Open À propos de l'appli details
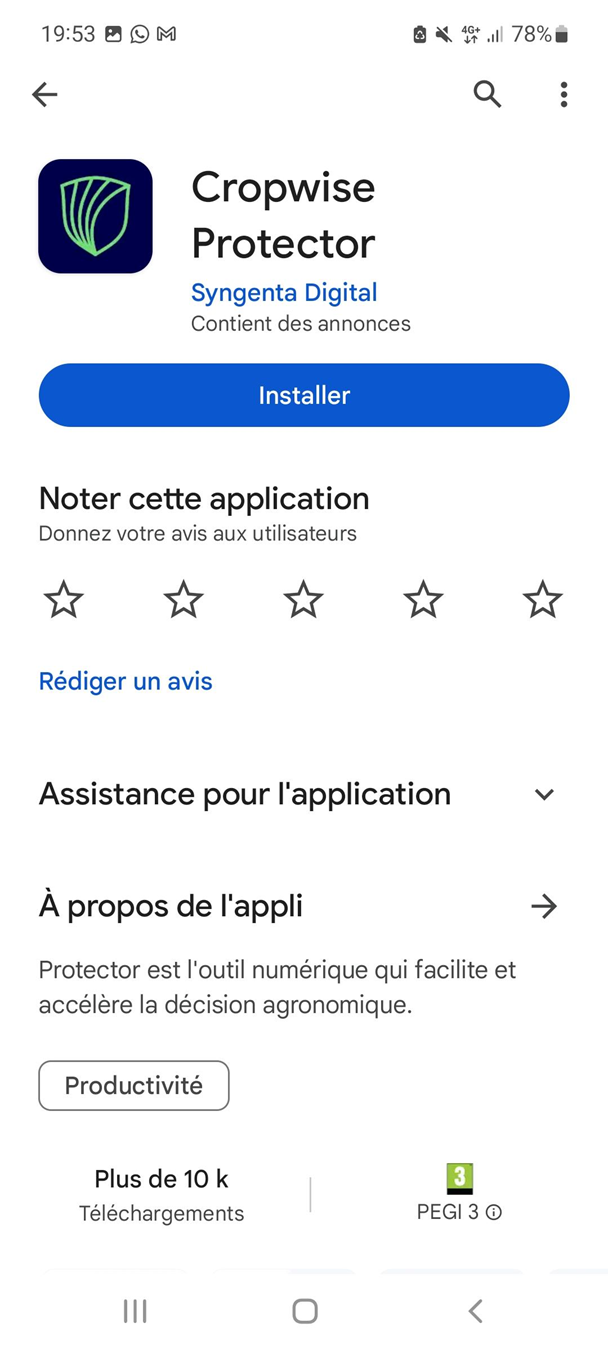The height and width of the screenshot is (1350, 608). pyautogui.click(x=544, y=907)
